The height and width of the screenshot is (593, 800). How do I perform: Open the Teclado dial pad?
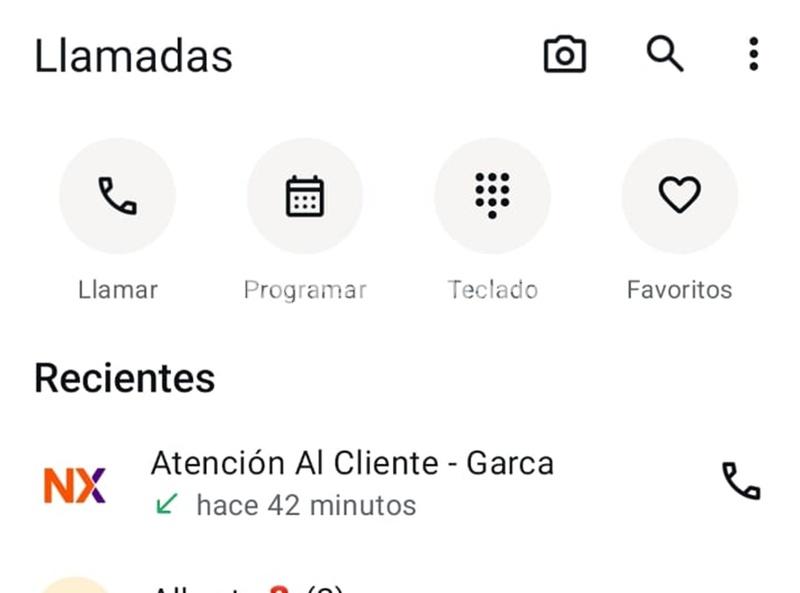pyautogui.click(x=492, y=196)
